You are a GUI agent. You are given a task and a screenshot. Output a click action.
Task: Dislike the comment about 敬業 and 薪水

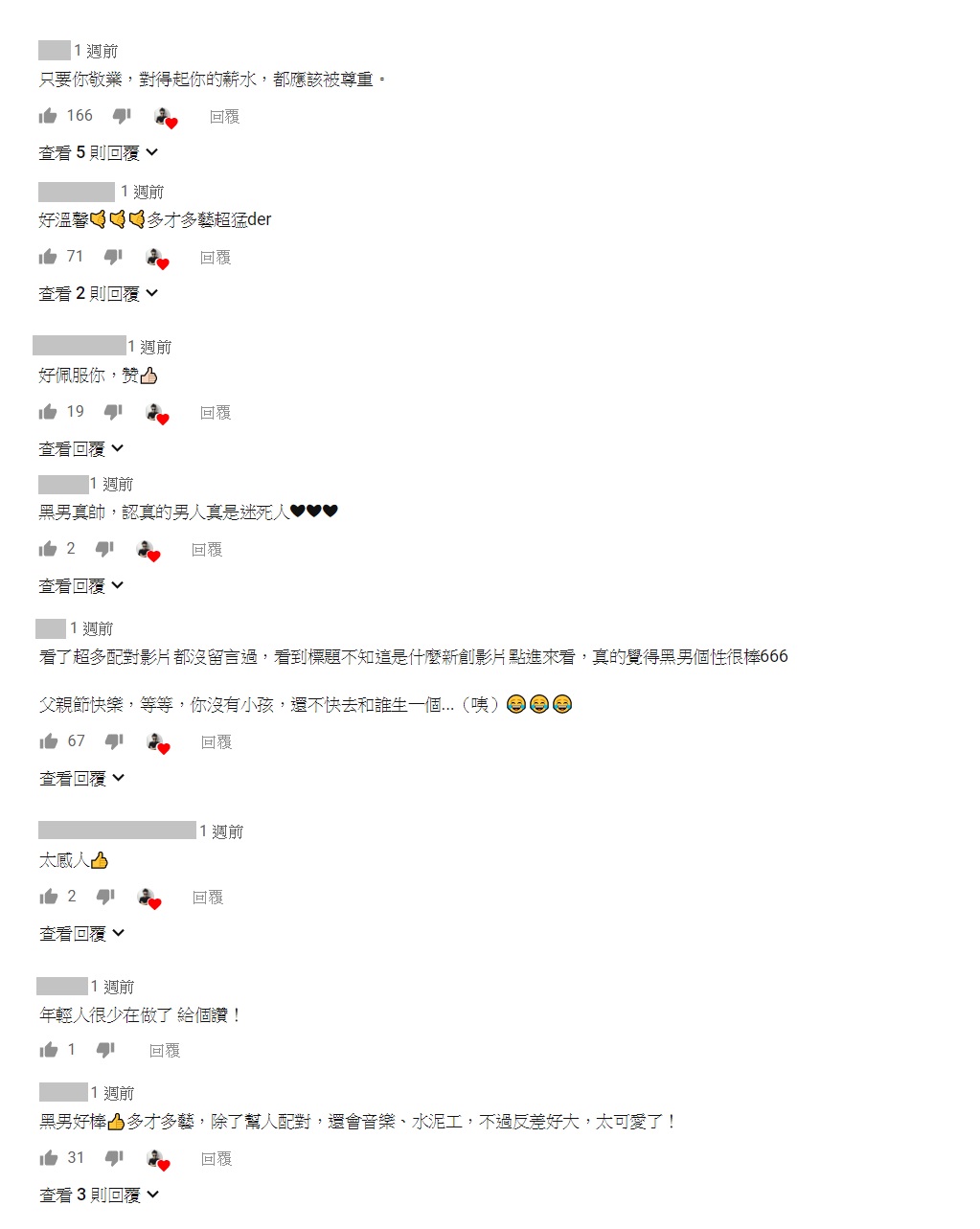(122, 116)
